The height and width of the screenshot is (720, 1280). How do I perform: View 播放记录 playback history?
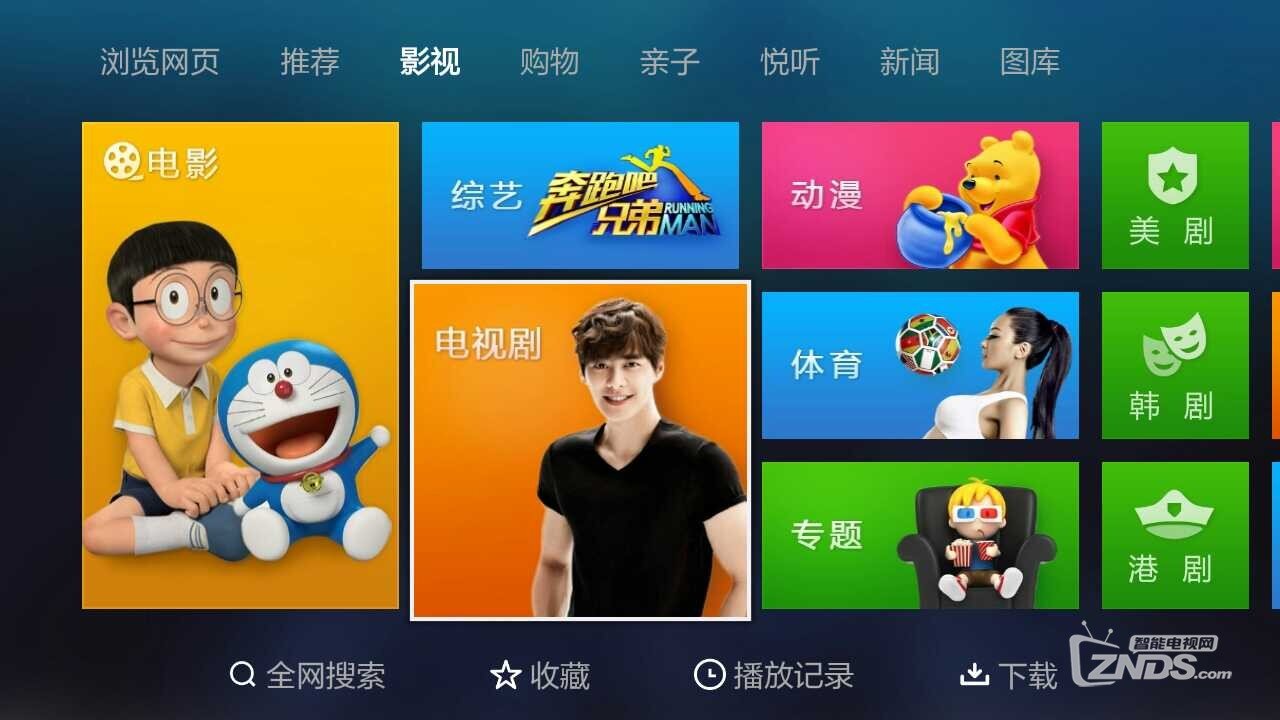click(x=774, y=675)
